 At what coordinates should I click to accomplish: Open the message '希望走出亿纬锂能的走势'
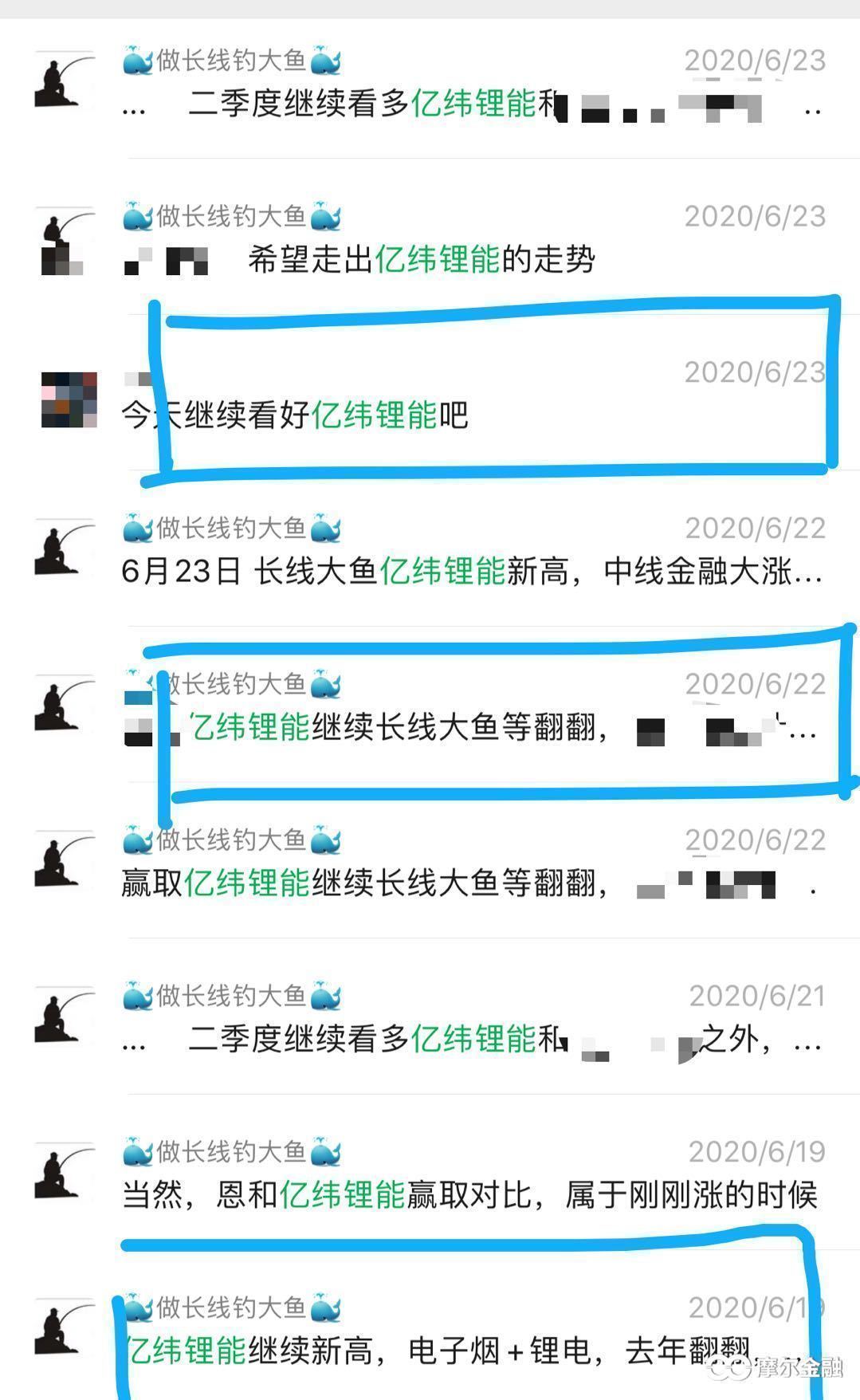point(421,260)
